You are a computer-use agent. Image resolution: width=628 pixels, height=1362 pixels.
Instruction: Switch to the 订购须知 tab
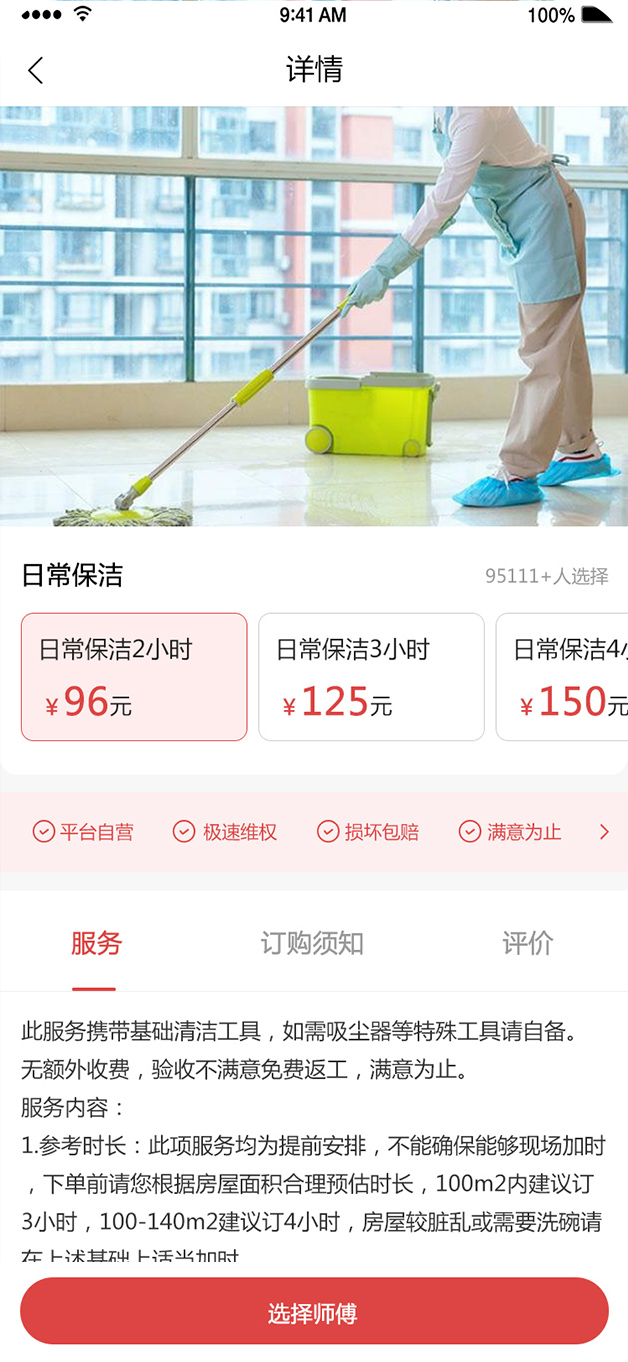pyautogui.click(x=312, y=943)
